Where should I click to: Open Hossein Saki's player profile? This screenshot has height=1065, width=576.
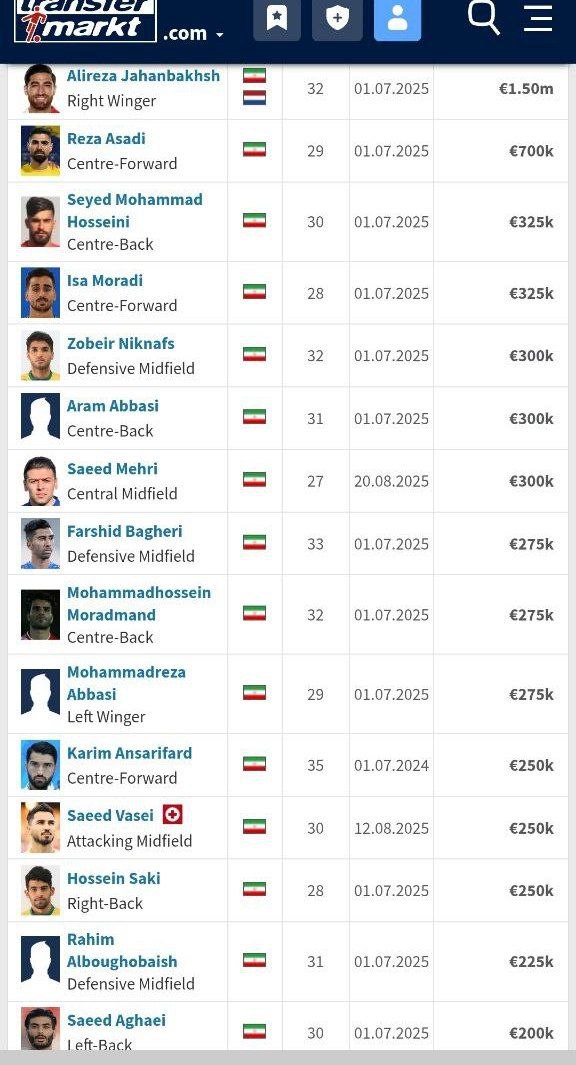click(113, 879)
